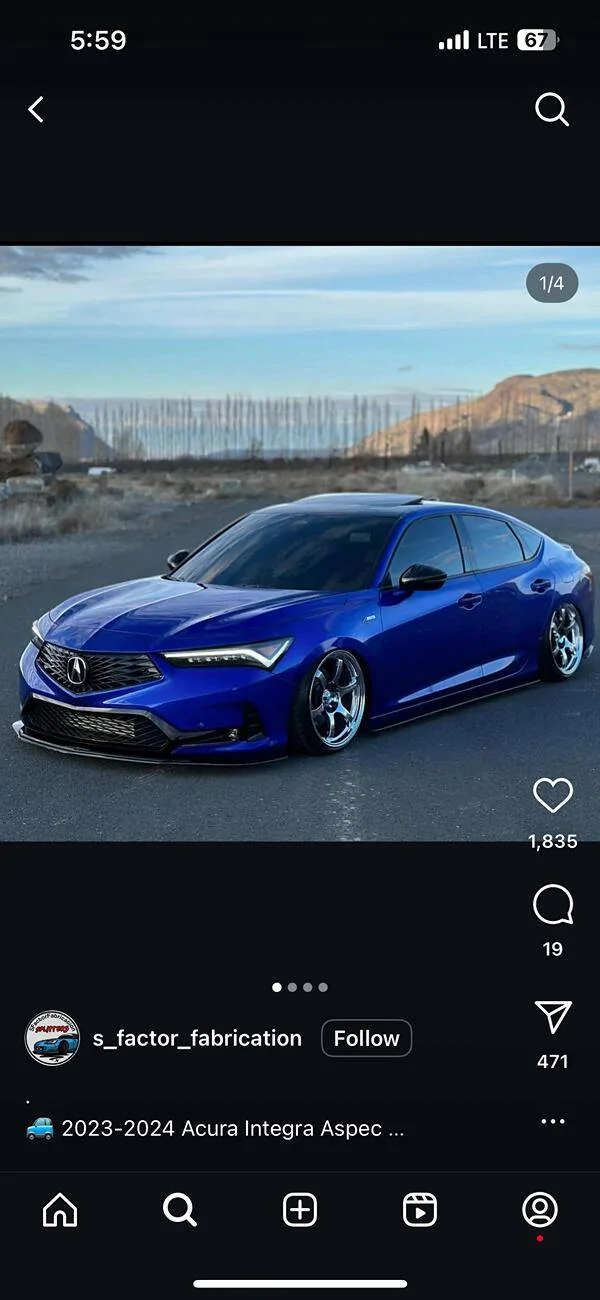Go back using the top arrow
The height and width of the screenshot is (1300, 600).
(x=36, y=109)
